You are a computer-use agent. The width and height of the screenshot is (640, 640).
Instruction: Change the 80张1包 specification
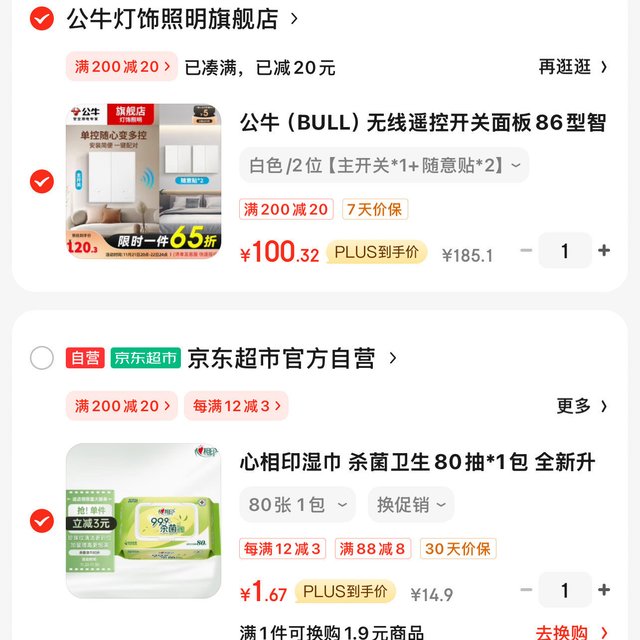[297, 505]
